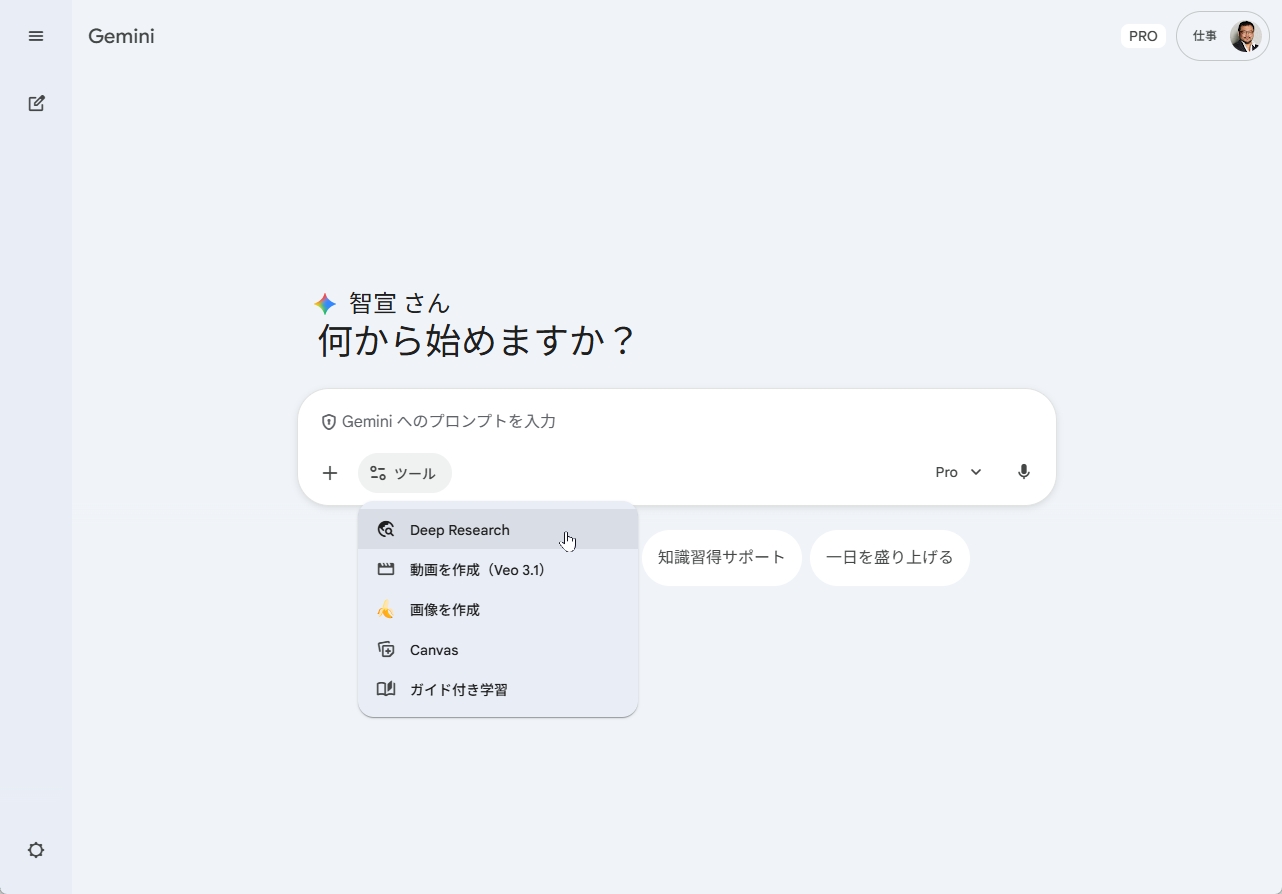Tap the 一日を盛り上げる chip
The width and height of the screenshot is (1282, 894).
(x=889, y=557)
